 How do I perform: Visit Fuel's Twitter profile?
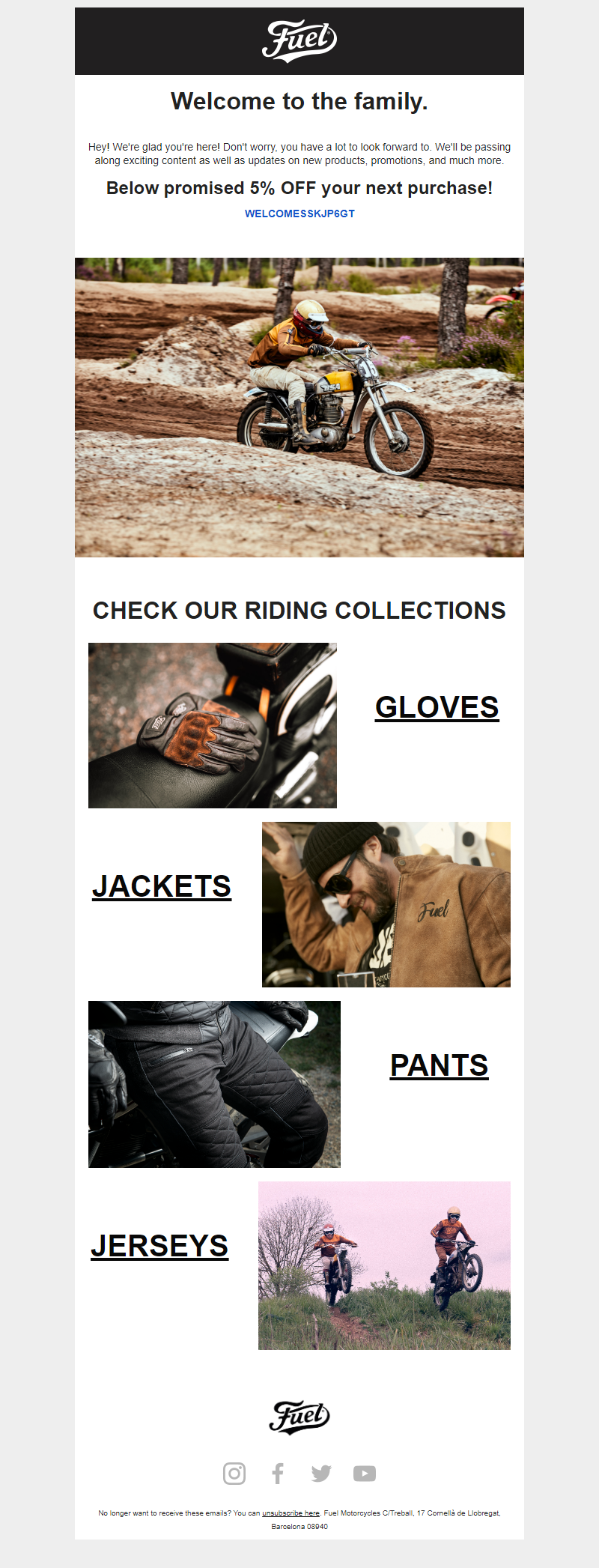click(321, 1474)
